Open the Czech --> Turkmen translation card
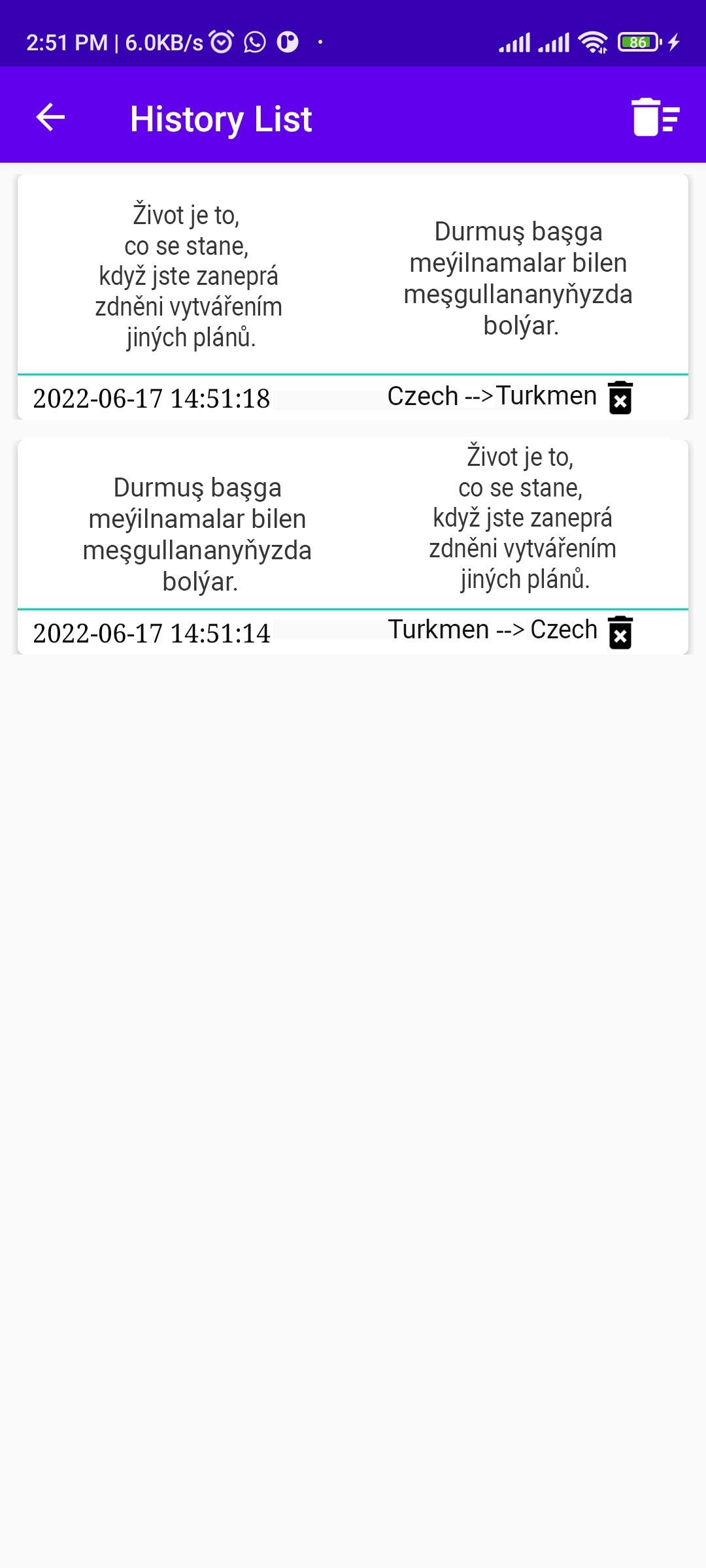706x1568 pixels. click(x=353, y=297)
